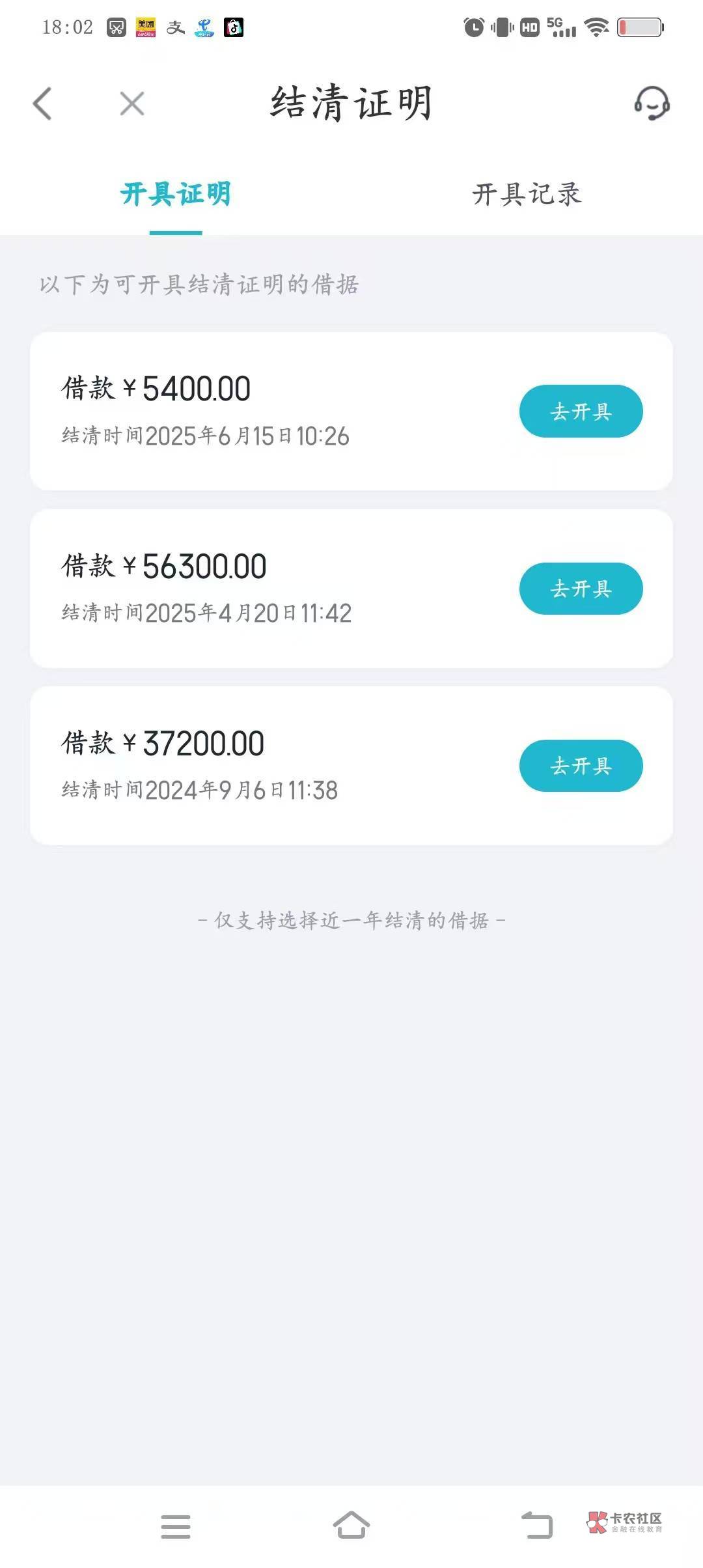The width and height of the screenshot is (703, 1568).
Task: Tap 去开具 for the ¥37200.00 loan
Action: (581, 766)
